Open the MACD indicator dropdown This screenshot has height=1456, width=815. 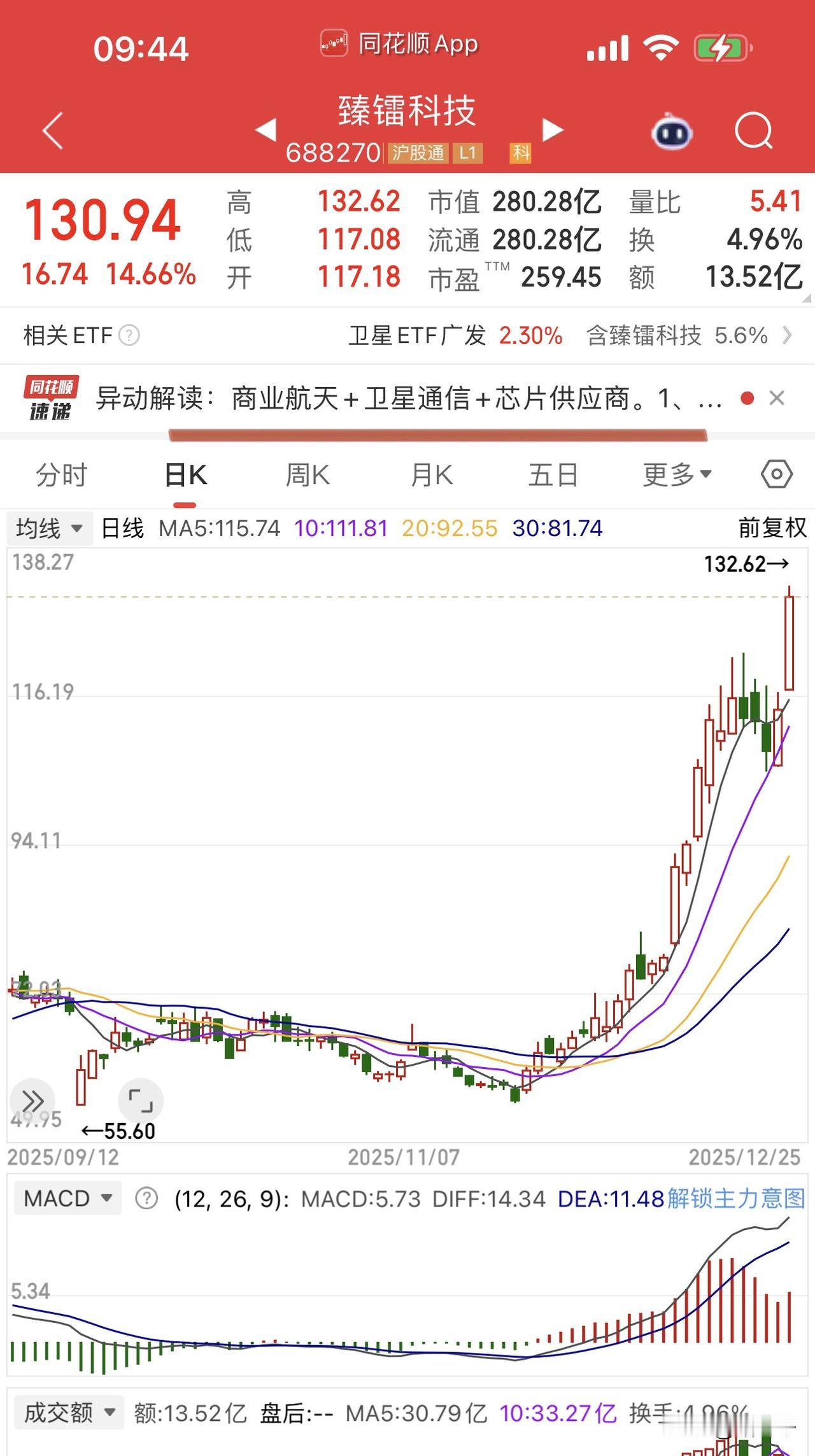(66, 1198)
